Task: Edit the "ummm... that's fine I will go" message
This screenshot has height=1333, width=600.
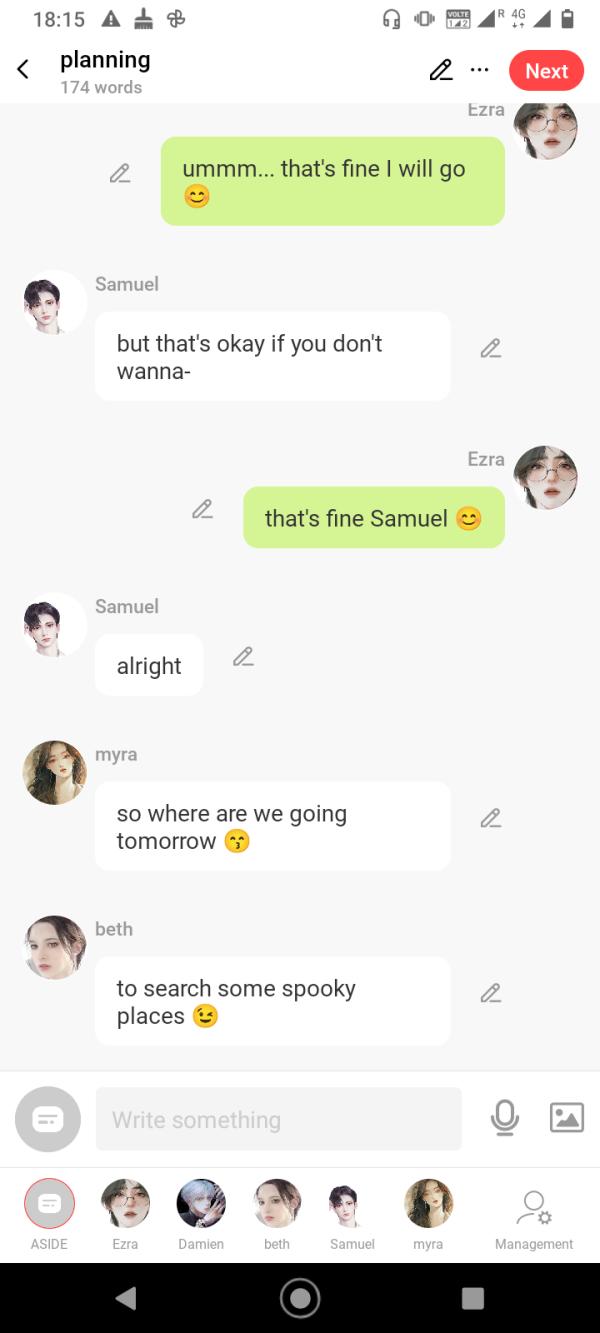Action: [120, 173]
